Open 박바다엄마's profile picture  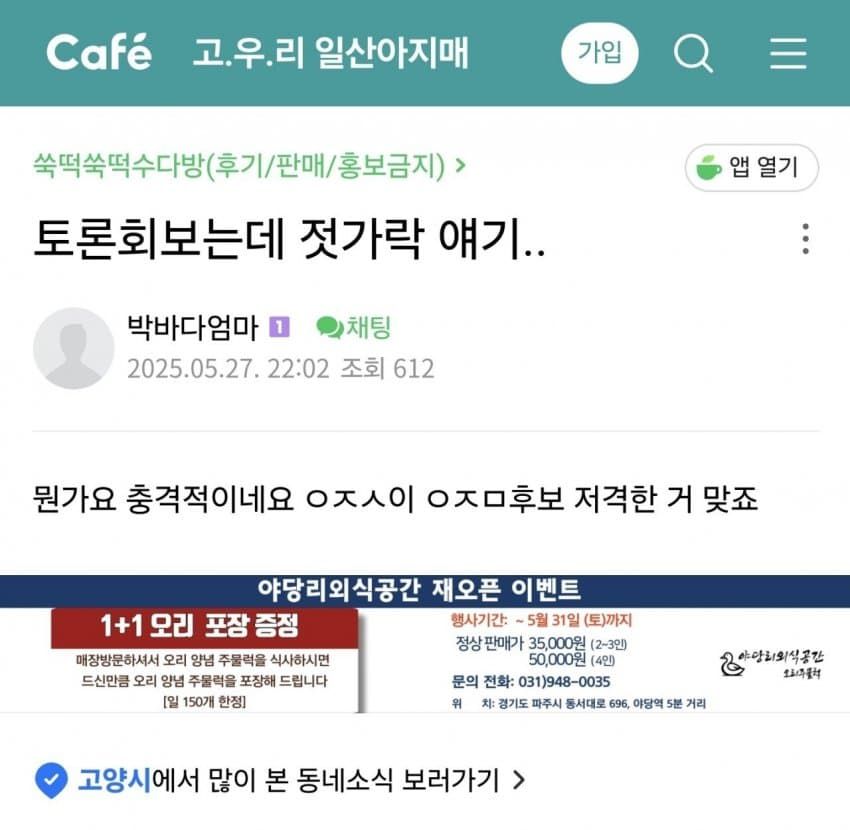point(73,348)
